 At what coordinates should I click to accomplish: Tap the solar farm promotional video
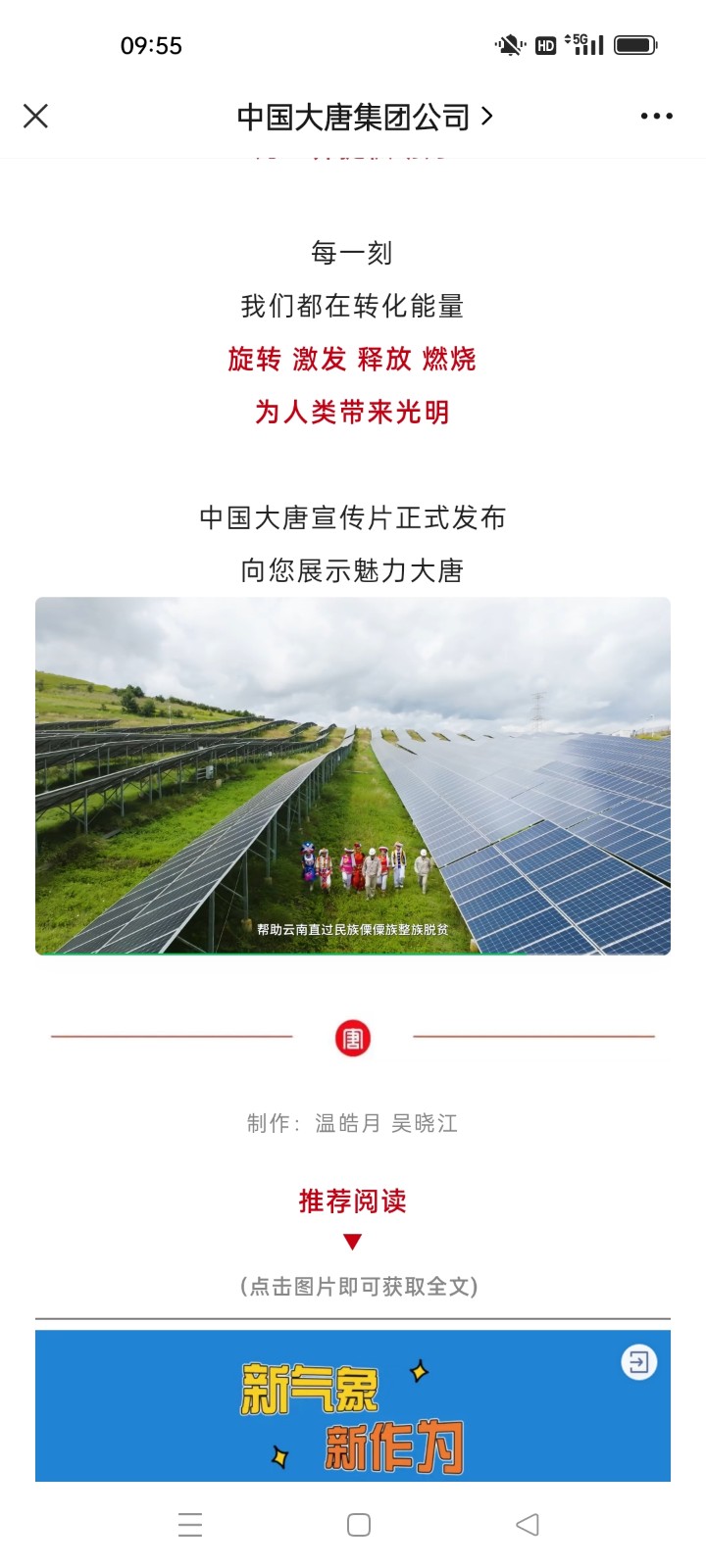click(353, 775)
